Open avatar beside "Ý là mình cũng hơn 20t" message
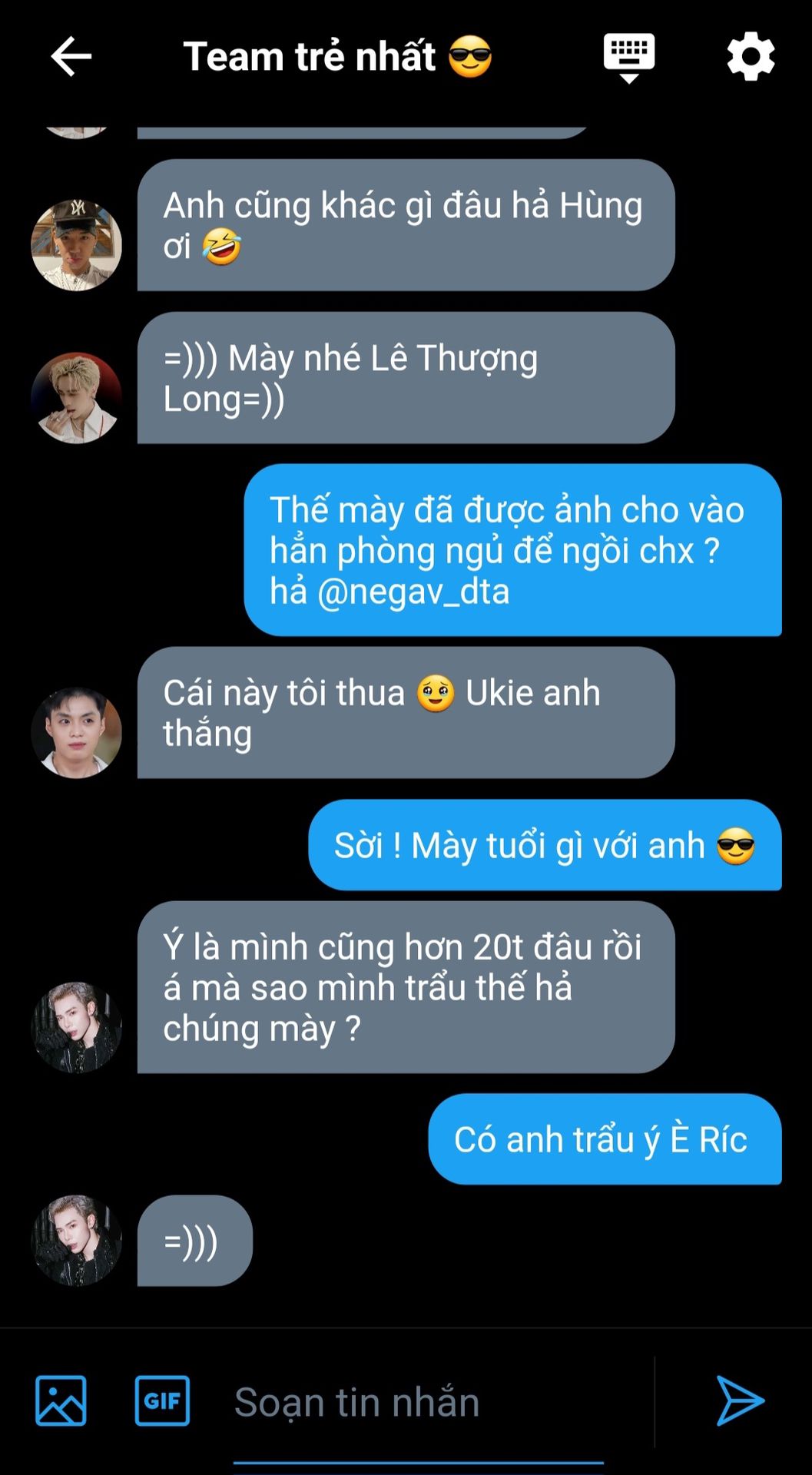 (x=76, y=1027)
